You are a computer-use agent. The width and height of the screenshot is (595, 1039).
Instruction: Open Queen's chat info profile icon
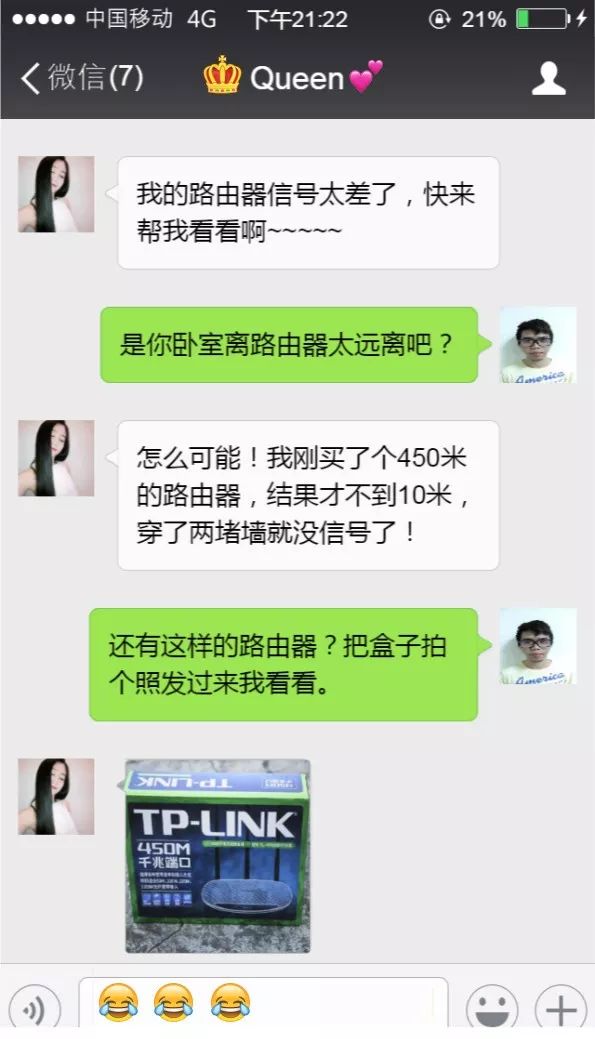pyautogui.click(x=549, y=79)
